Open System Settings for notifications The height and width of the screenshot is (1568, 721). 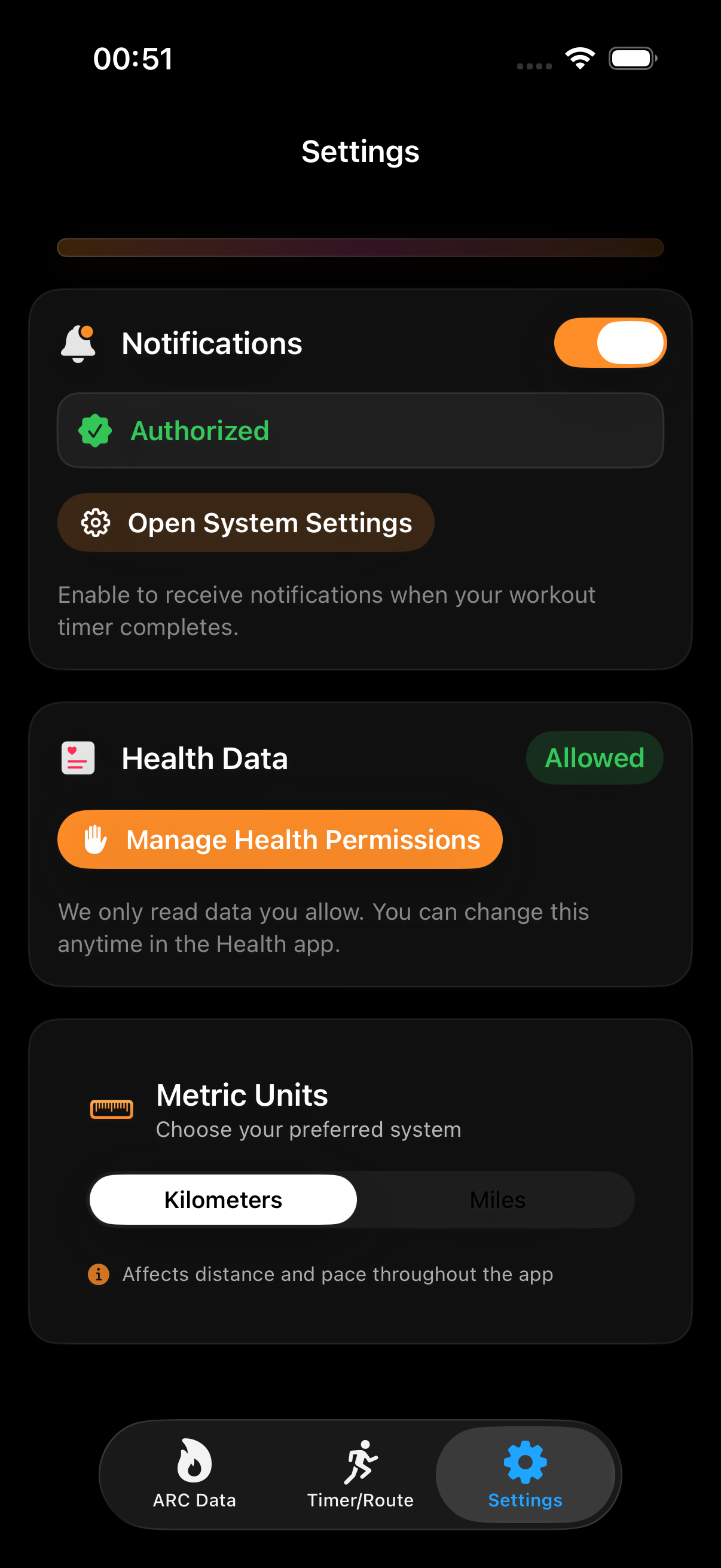click(245, 522)
